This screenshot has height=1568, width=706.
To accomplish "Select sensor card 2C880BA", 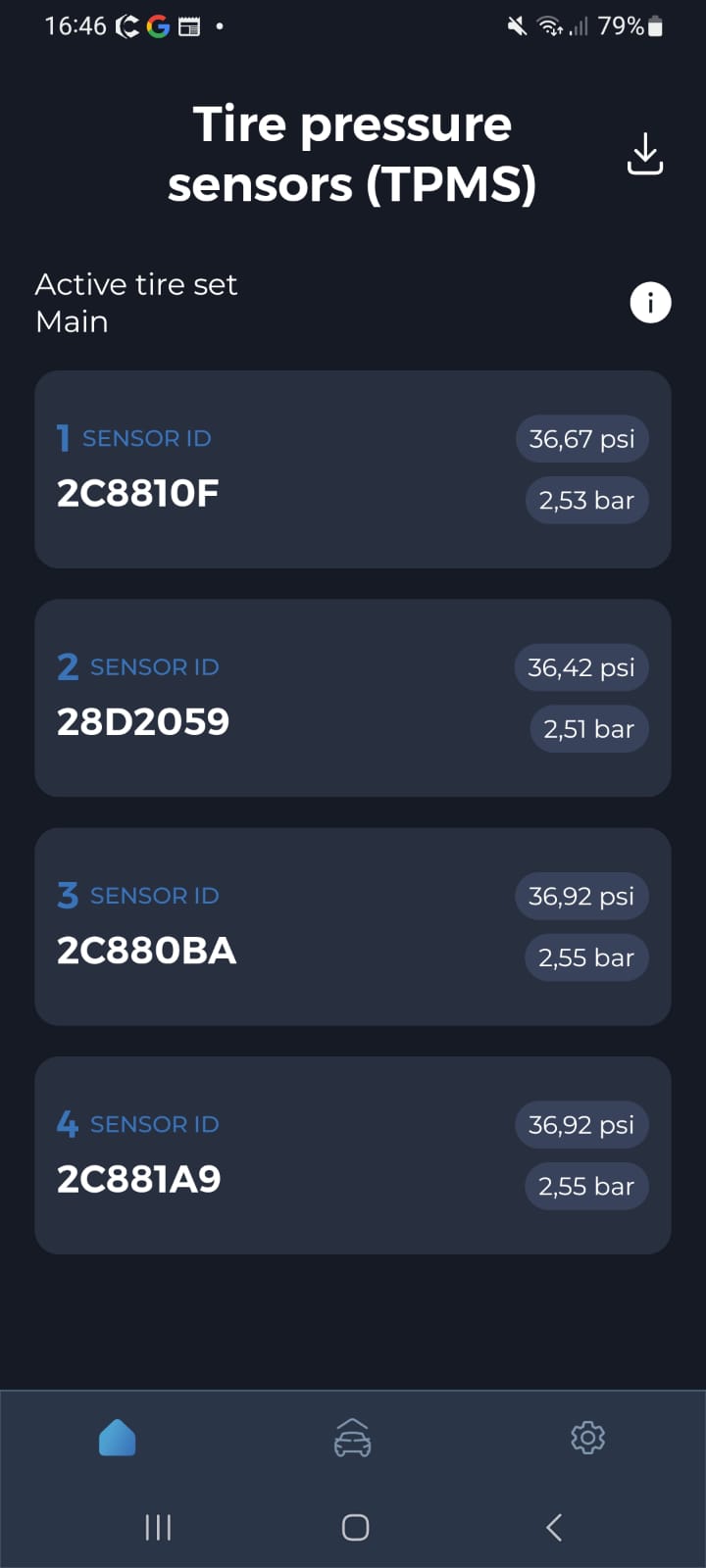I will click(x=352, y=926).
